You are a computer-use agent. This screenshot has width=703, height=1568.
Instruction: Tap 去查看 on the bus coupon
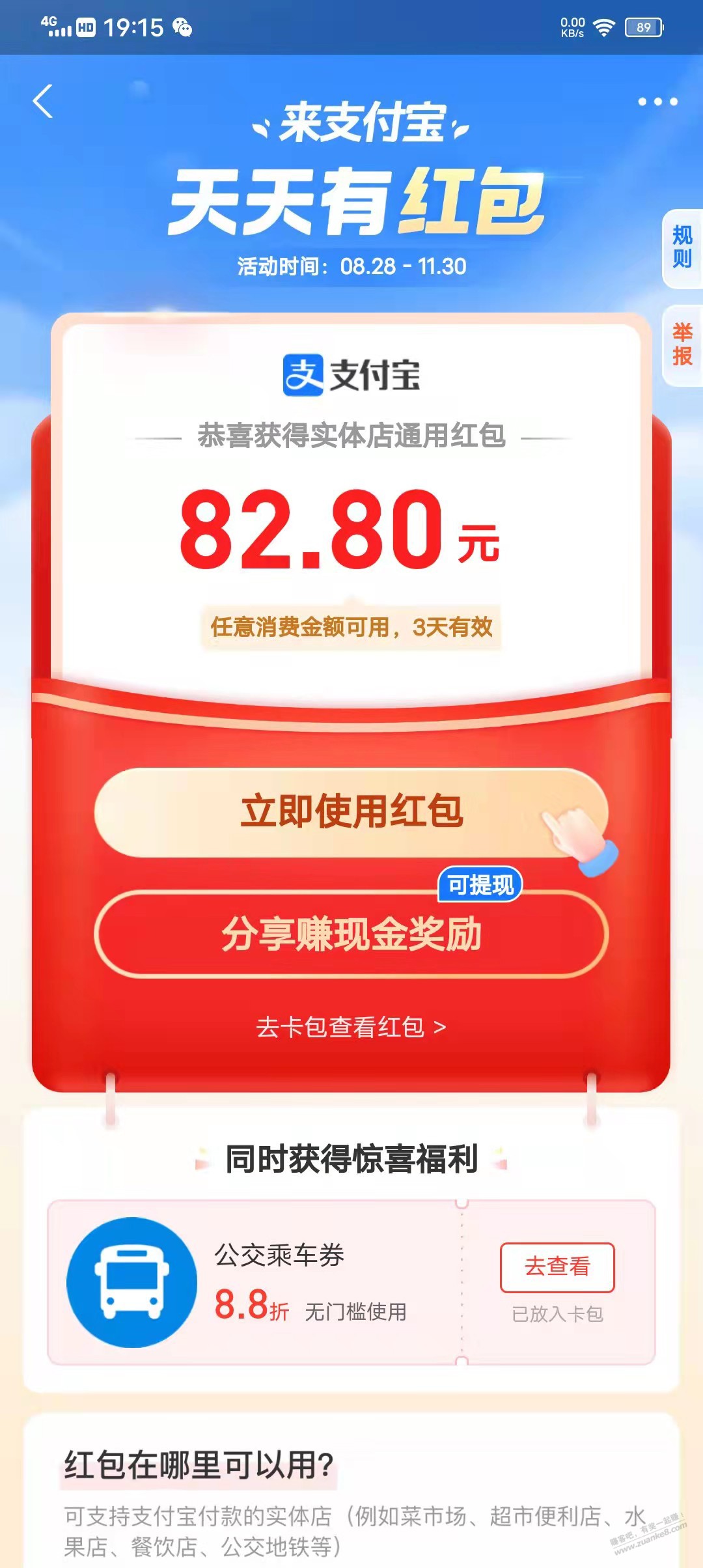(557, 1267)
